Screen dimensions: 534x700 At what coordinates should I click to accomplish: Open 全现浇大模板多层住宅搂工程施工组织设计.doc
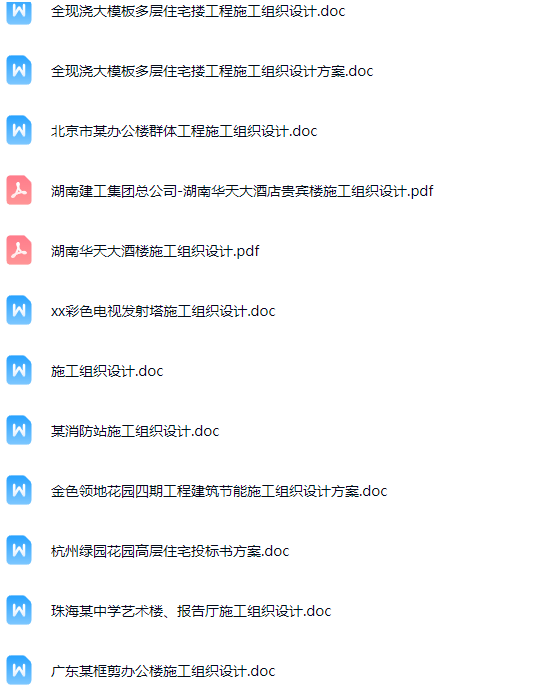(x=198, y=11)
